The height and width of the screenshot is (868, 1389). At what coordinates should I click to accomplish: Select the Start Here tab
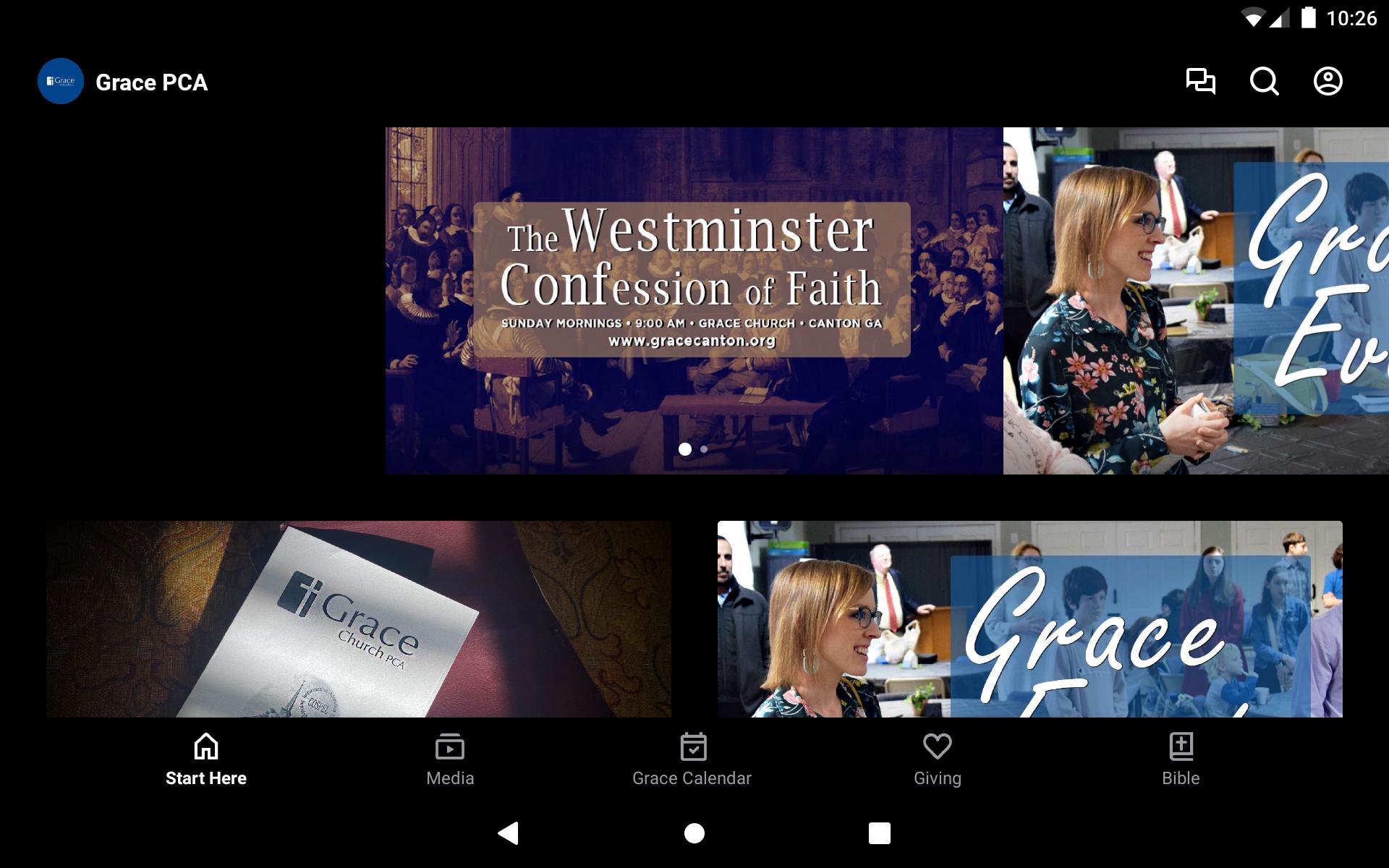pyautogui.click(x=206, y=759)
